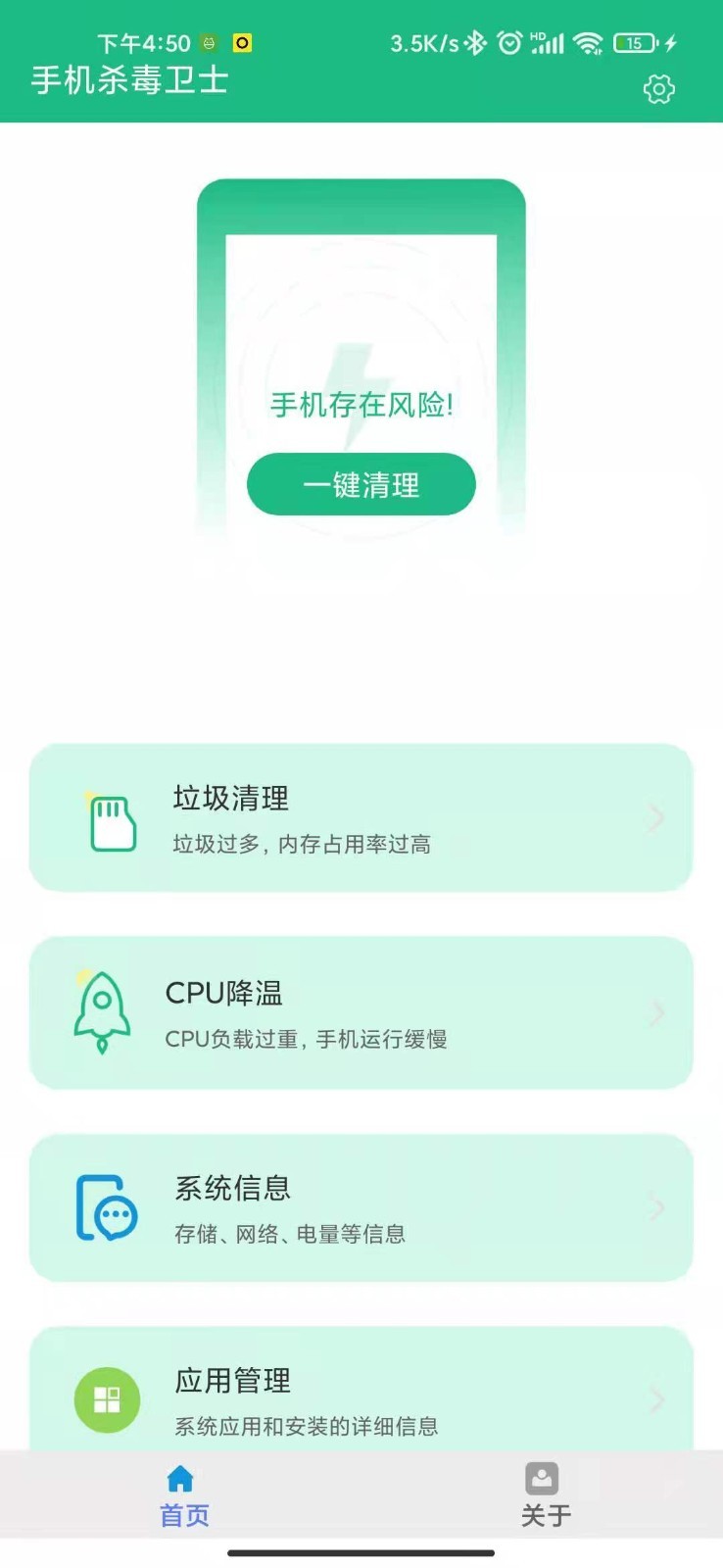Tap the 系统信息 phone message icon
723x1568 pixels.
pyautogui.click(x=108, y=1207)
